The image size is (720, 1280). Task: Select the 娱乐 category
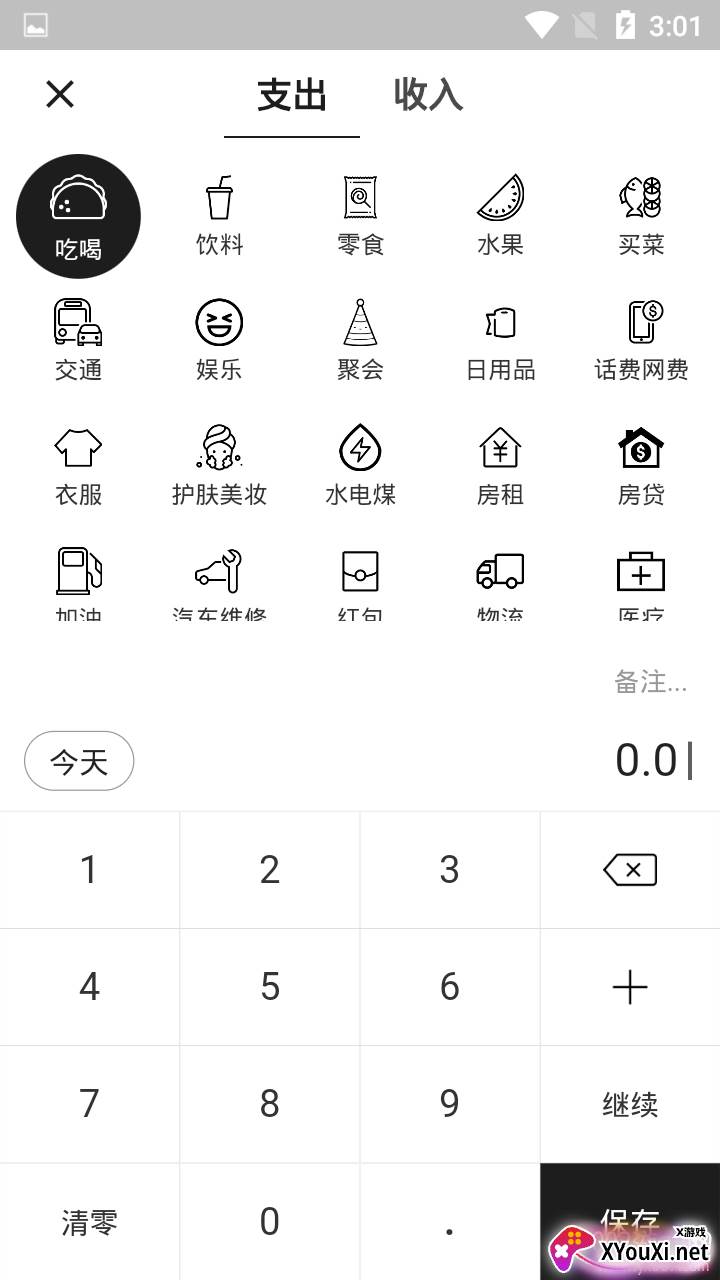[219, 341]
